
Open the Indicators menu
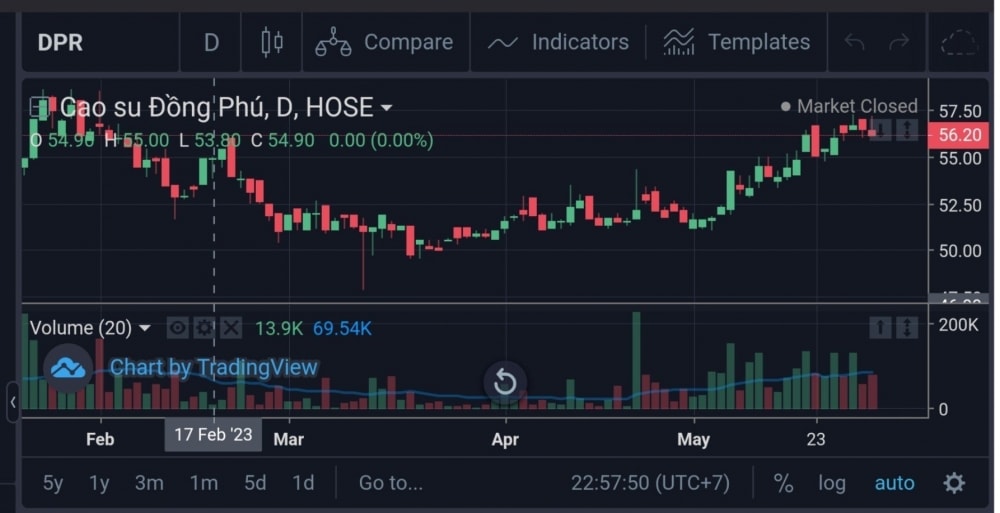click(x=558, y=42)
